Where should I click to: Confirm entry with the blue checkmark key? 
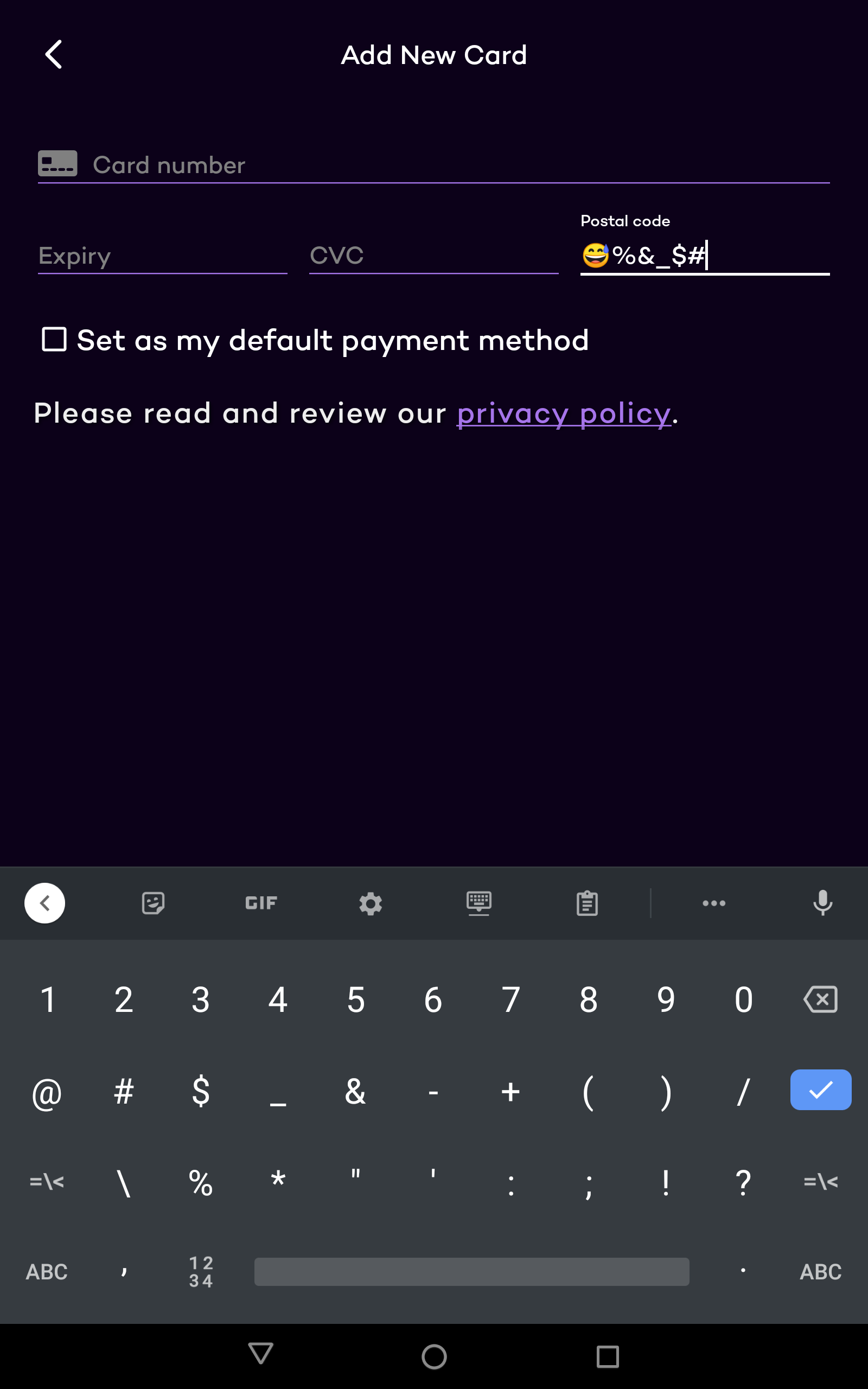tap(820, 1090)
